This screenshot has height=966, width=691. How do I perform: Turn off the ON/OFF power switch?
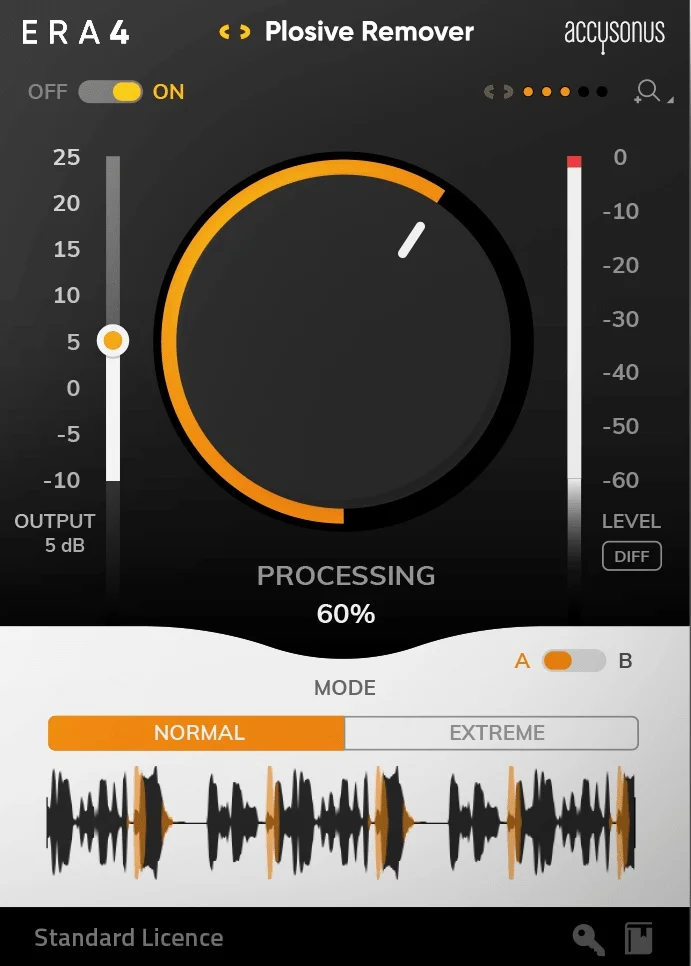pyautogui.click(x=110, y=92)
